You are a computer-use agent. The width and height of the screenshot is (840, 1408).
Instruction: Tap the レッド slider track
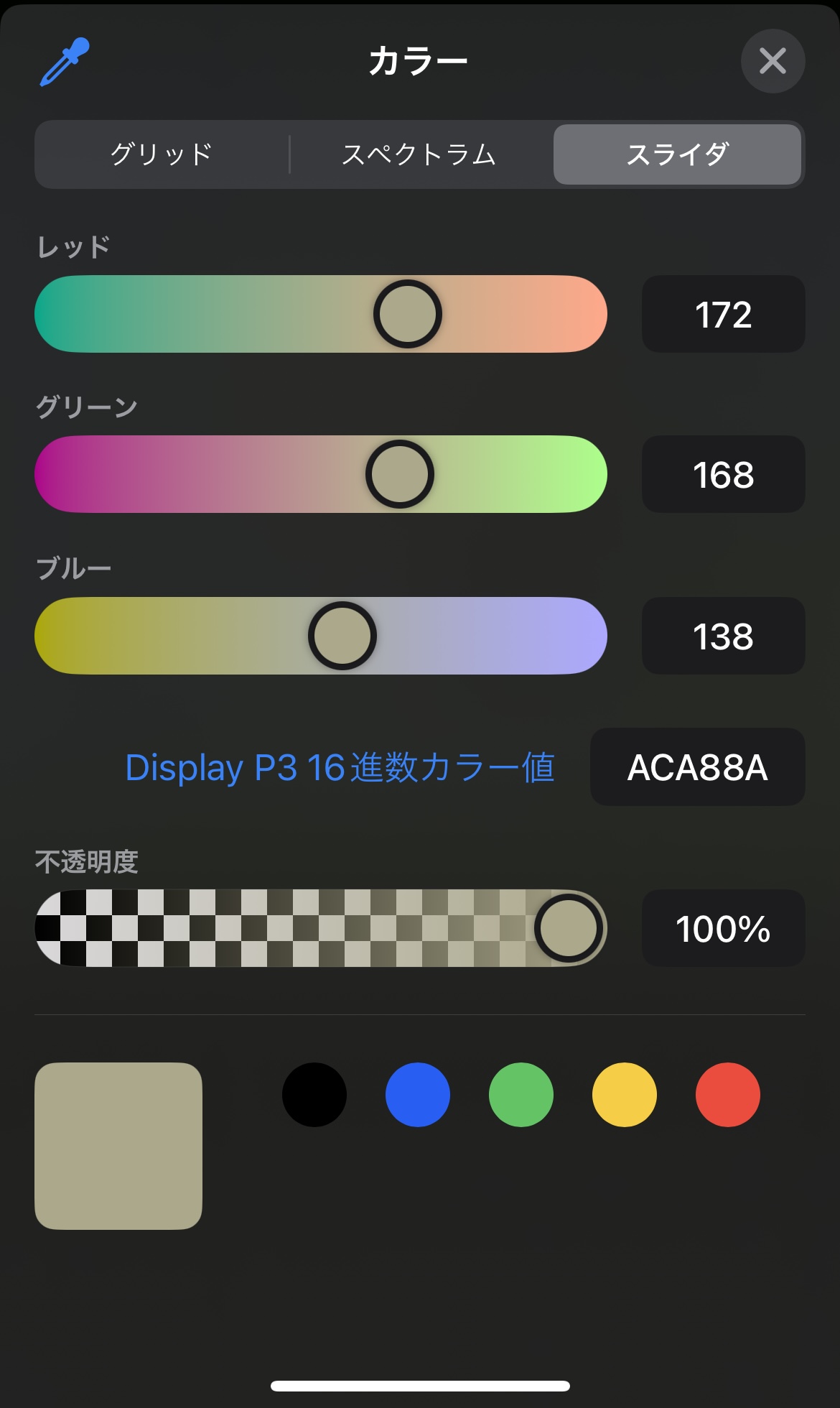coord(321,314)
